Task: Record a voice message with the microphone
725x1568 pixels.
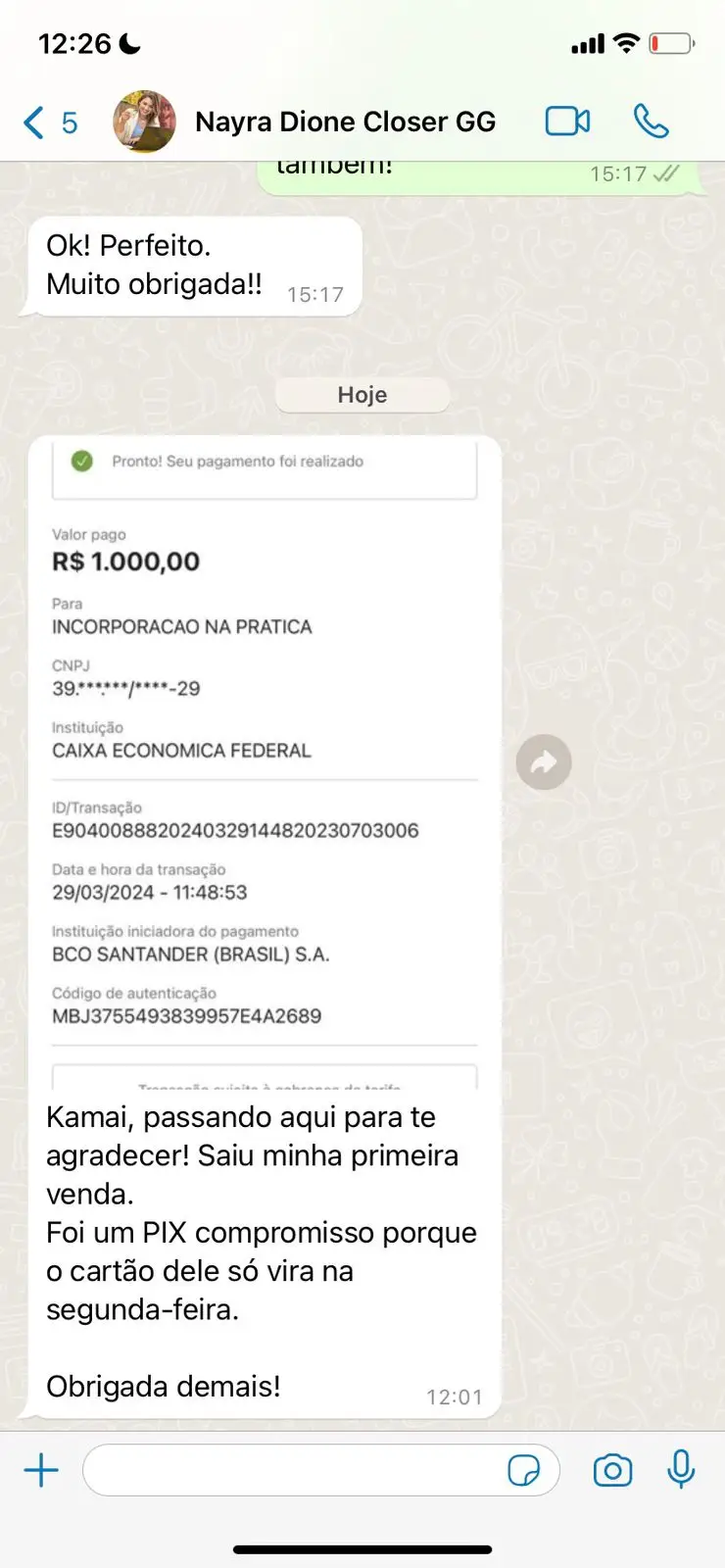Action: coord(681,1470)
